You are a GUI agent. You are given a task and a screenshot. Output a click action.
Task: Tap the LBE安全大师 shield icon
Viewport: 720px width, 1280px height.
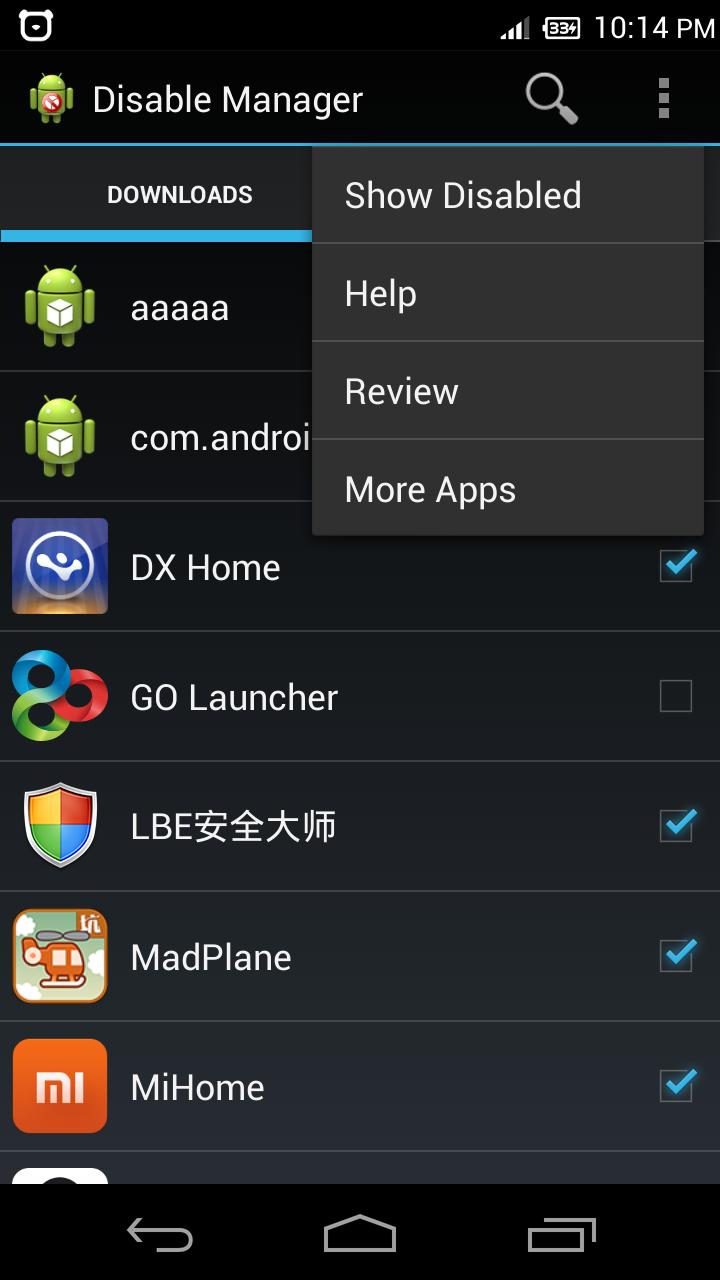(x=60, y=827)
